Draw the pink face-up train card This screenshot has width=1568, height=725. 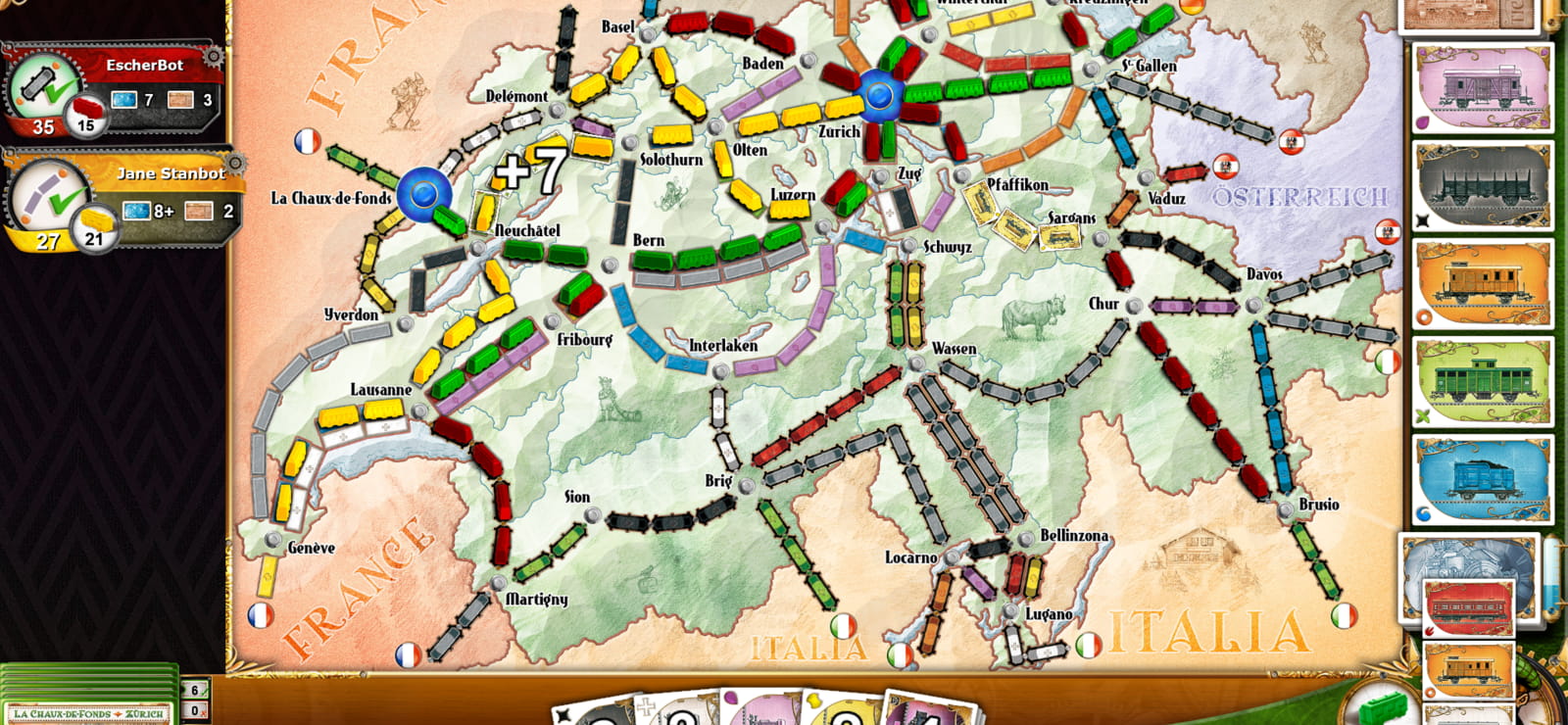tap(1482, 88)
